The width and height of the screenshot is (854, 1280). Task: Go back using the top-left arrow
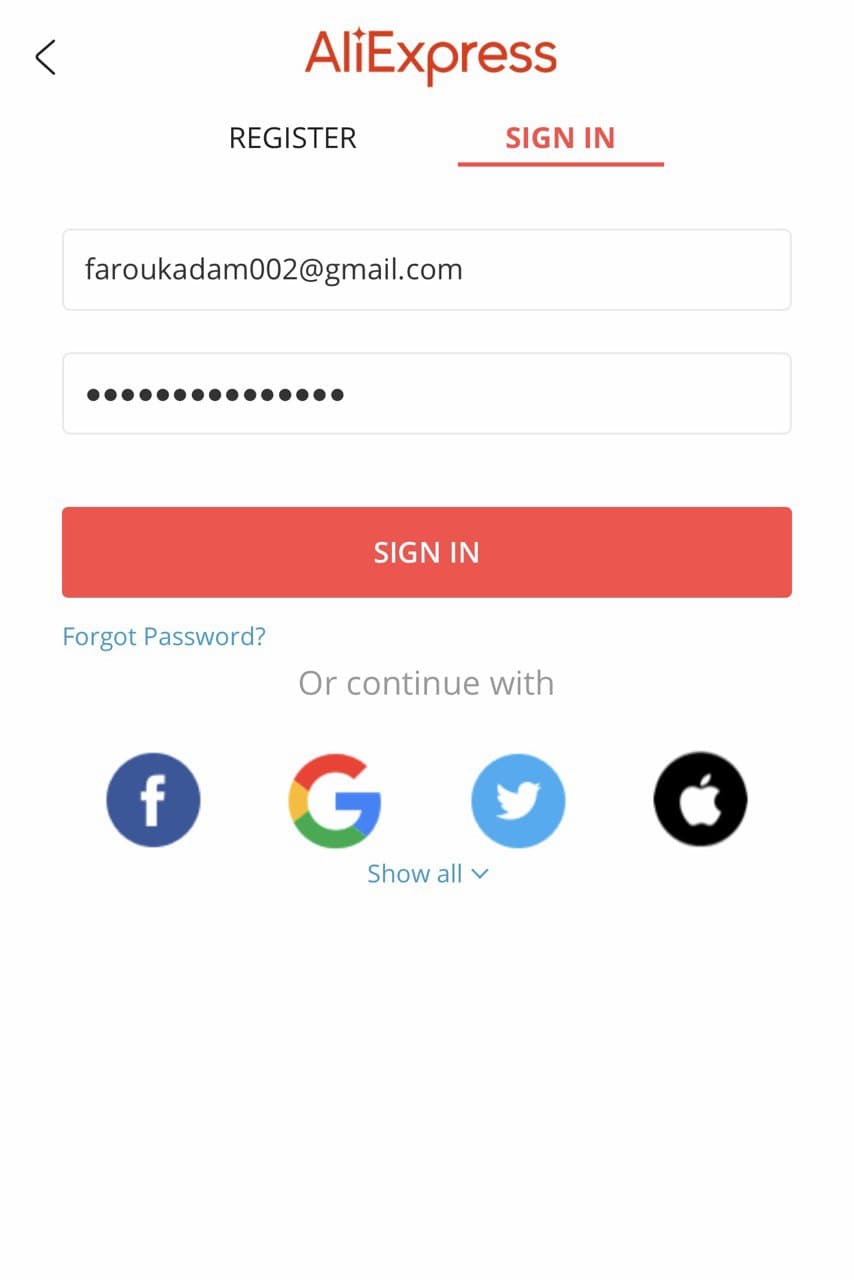pyautogui.click(x=45, y=58)
